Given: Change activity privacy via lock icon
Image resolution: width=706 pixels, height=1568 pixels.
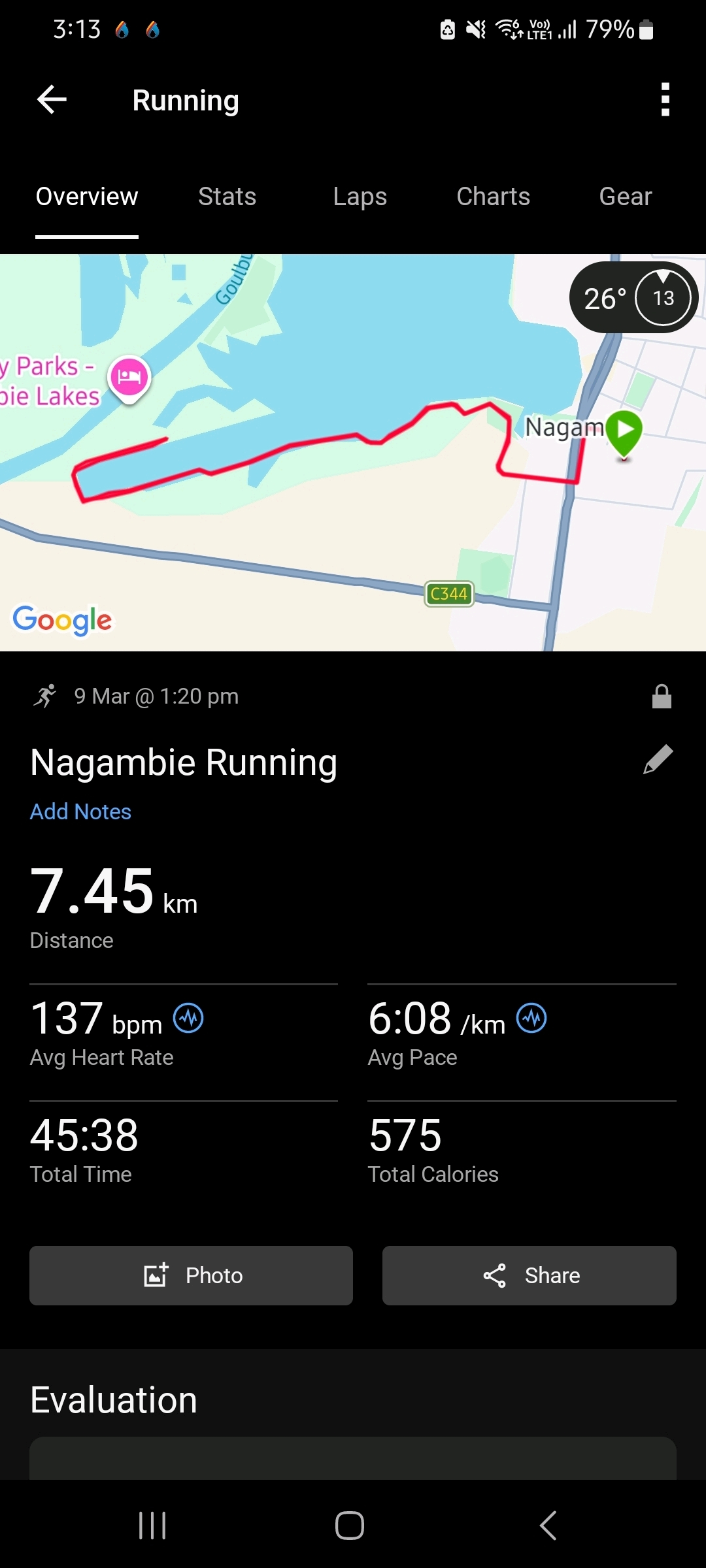Looking at the screenshot, I should (662, 696).
